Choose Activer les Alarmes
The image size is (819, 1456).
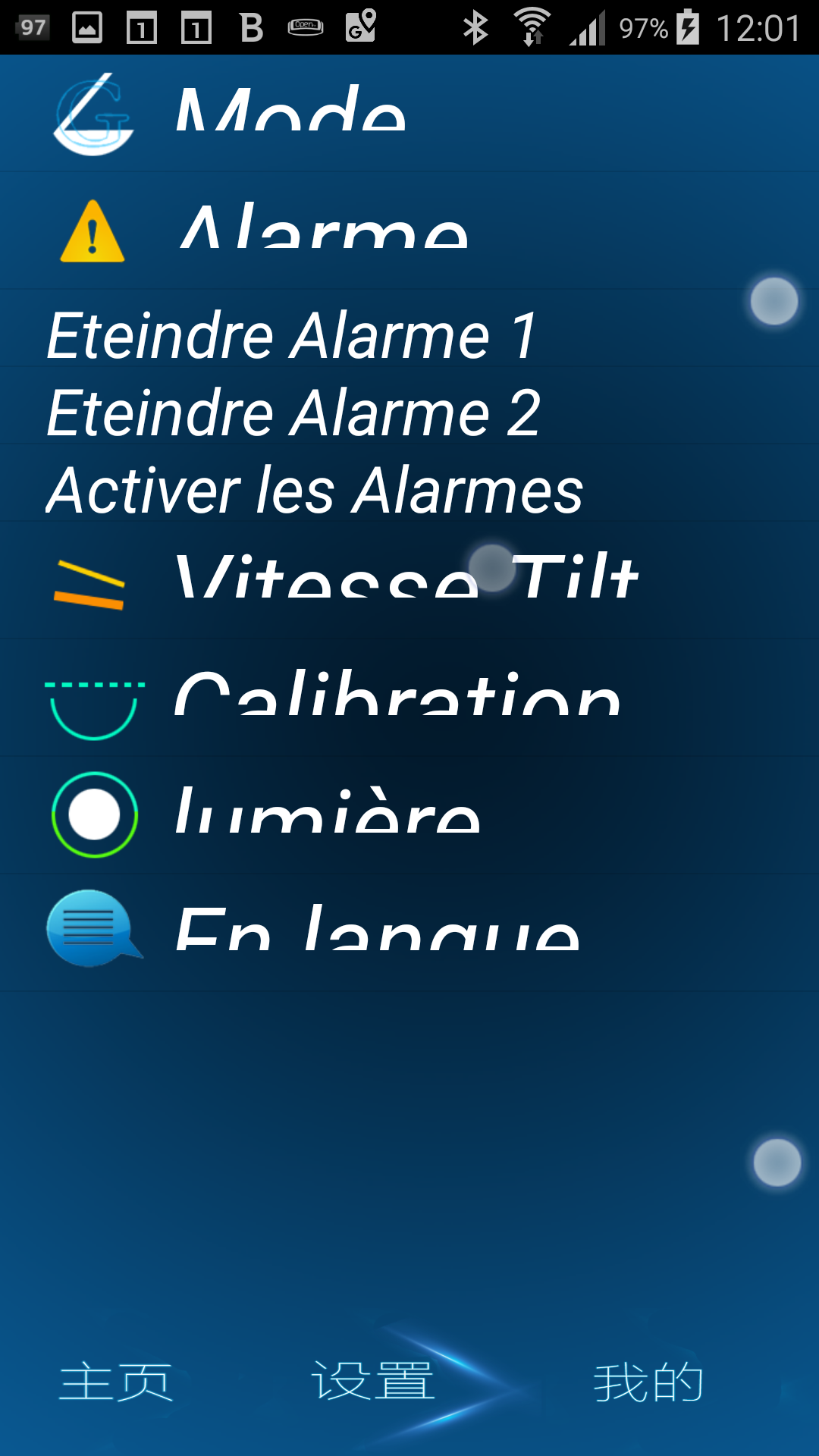[x=409, y=483]
